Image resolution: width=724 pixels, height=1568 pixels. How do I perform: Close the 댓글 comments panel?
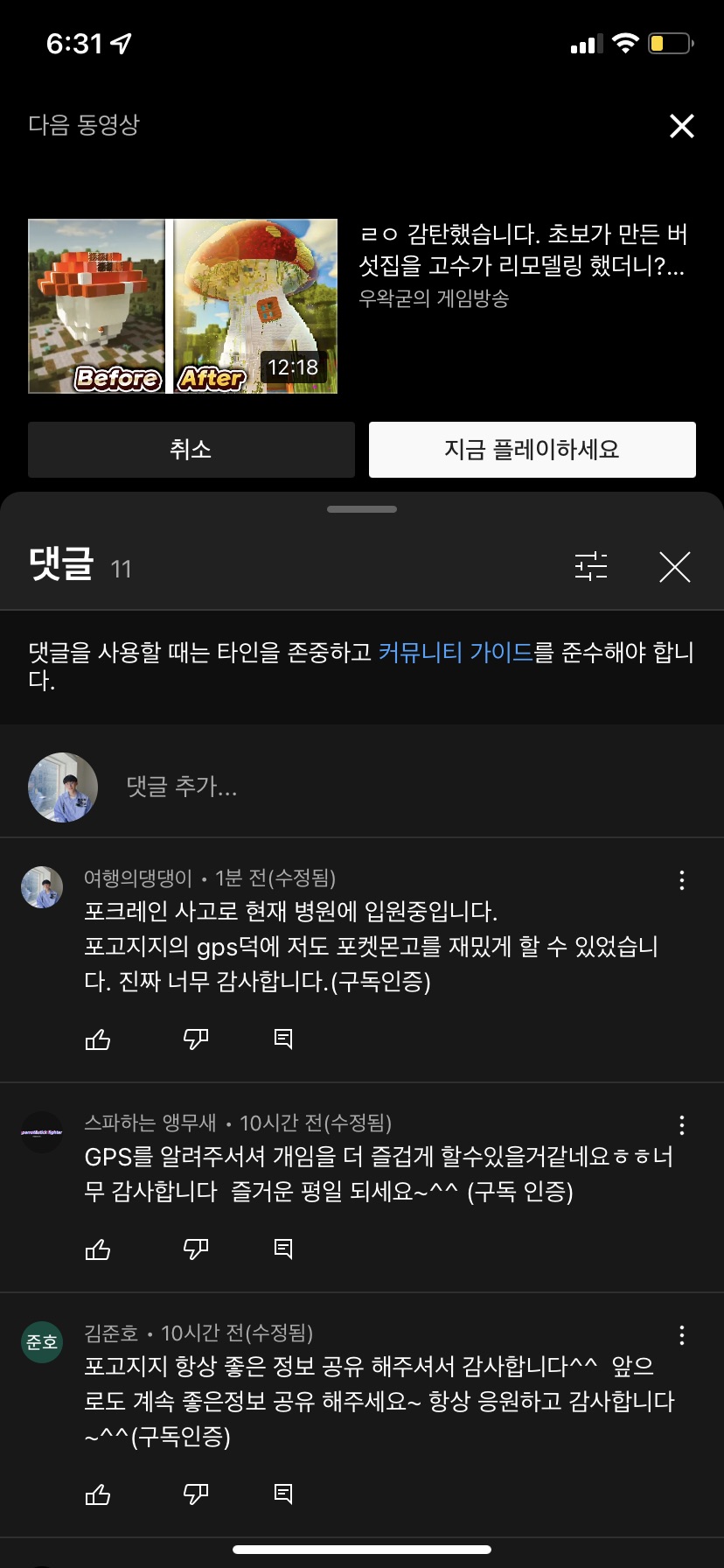pyautogui.click(x=674, y=567)
